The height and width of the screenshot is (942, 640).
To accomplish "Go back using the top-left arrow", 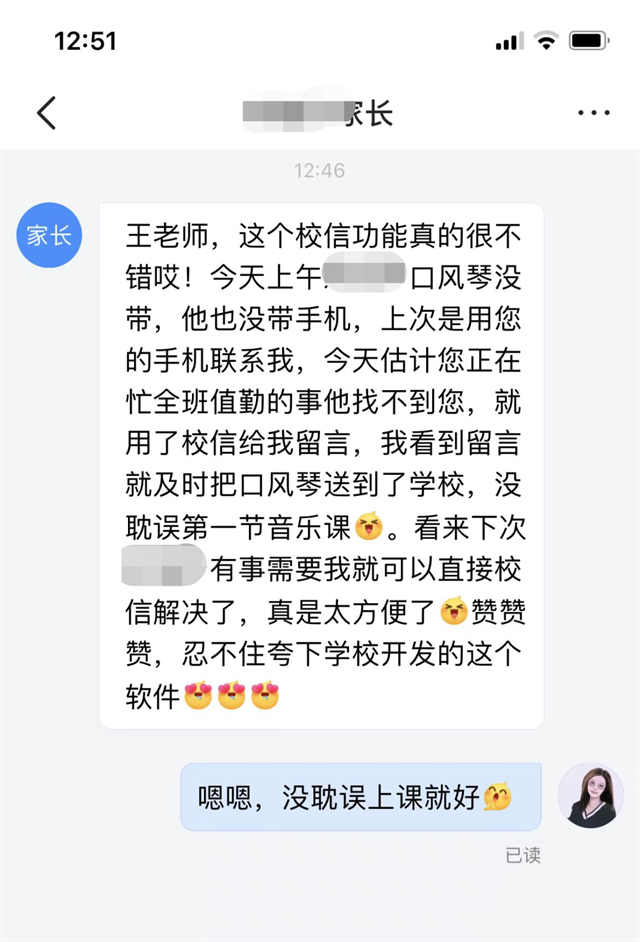I will tap(46, 113).
